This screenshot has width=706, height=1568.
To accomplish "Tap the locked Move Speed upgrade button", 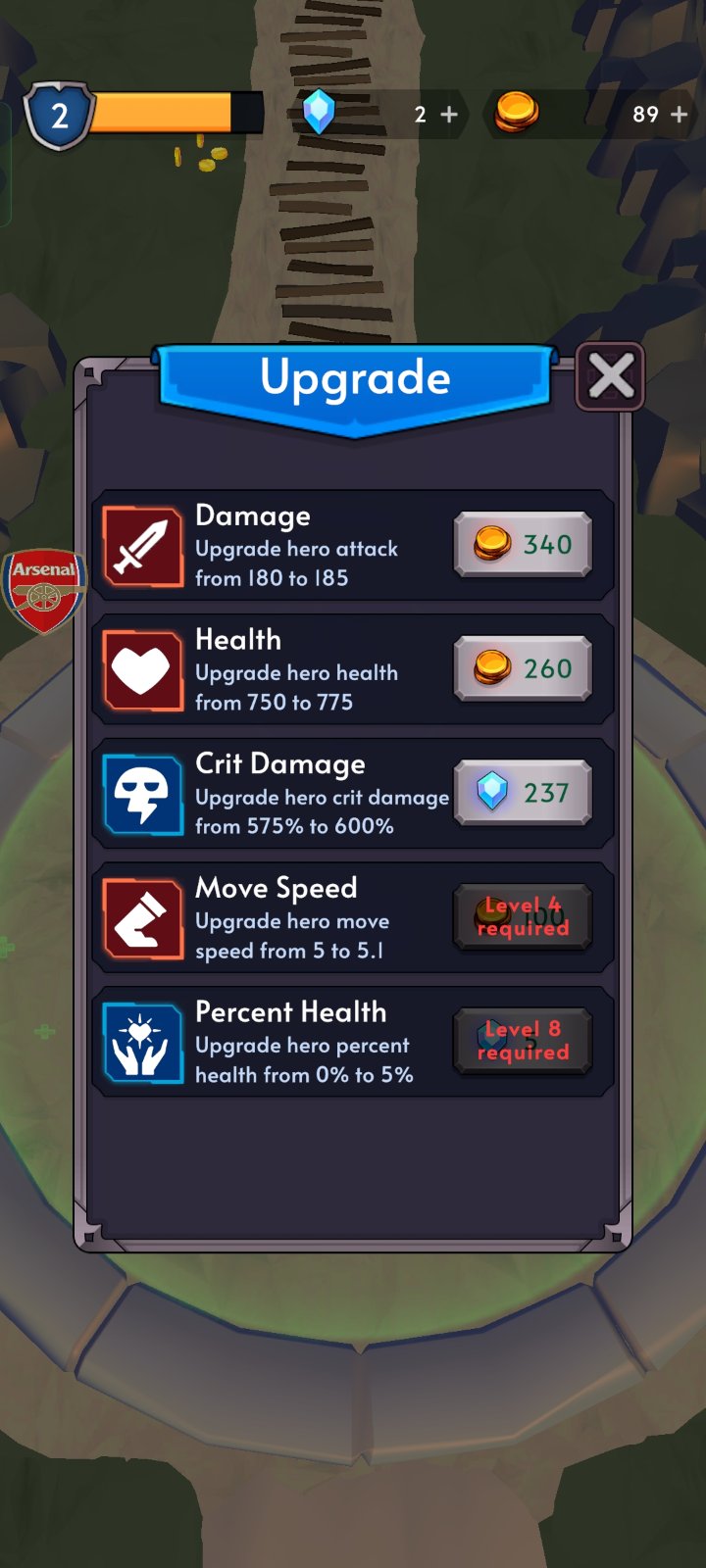I will click(523, 917).
